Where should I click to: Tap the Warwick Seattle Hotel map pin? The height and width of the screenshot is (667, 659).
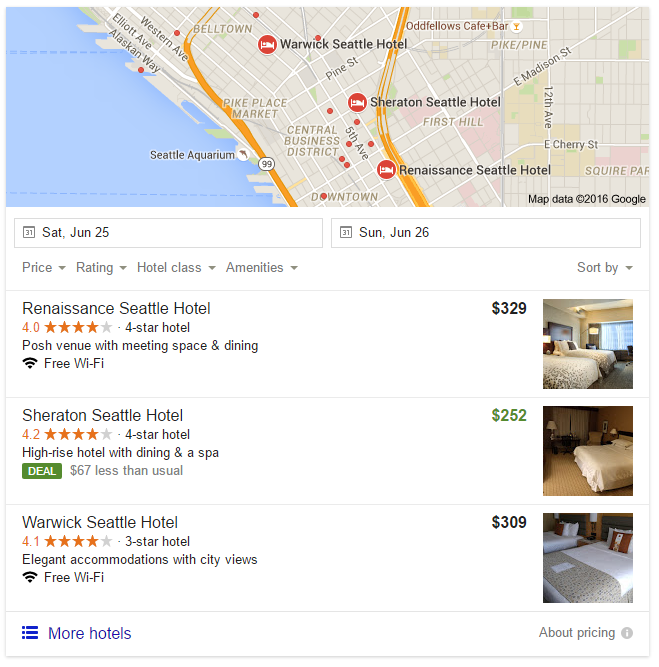click(267, 44)
